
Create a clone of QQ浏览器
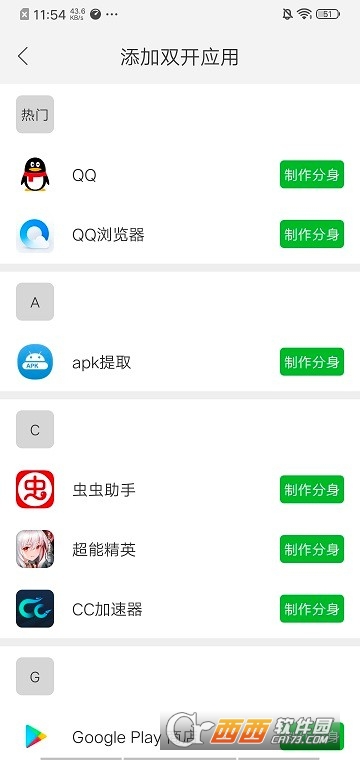(312, 234)
